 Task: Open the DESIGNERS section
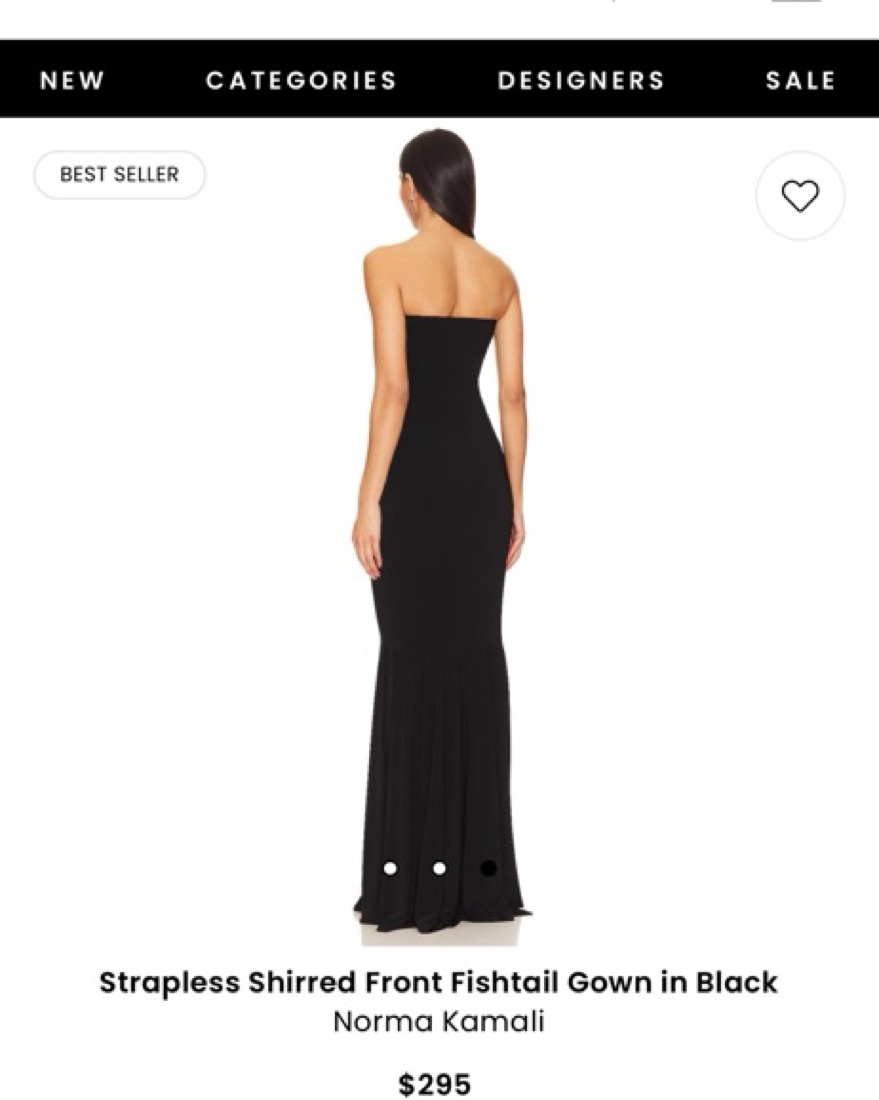(581, 81)
